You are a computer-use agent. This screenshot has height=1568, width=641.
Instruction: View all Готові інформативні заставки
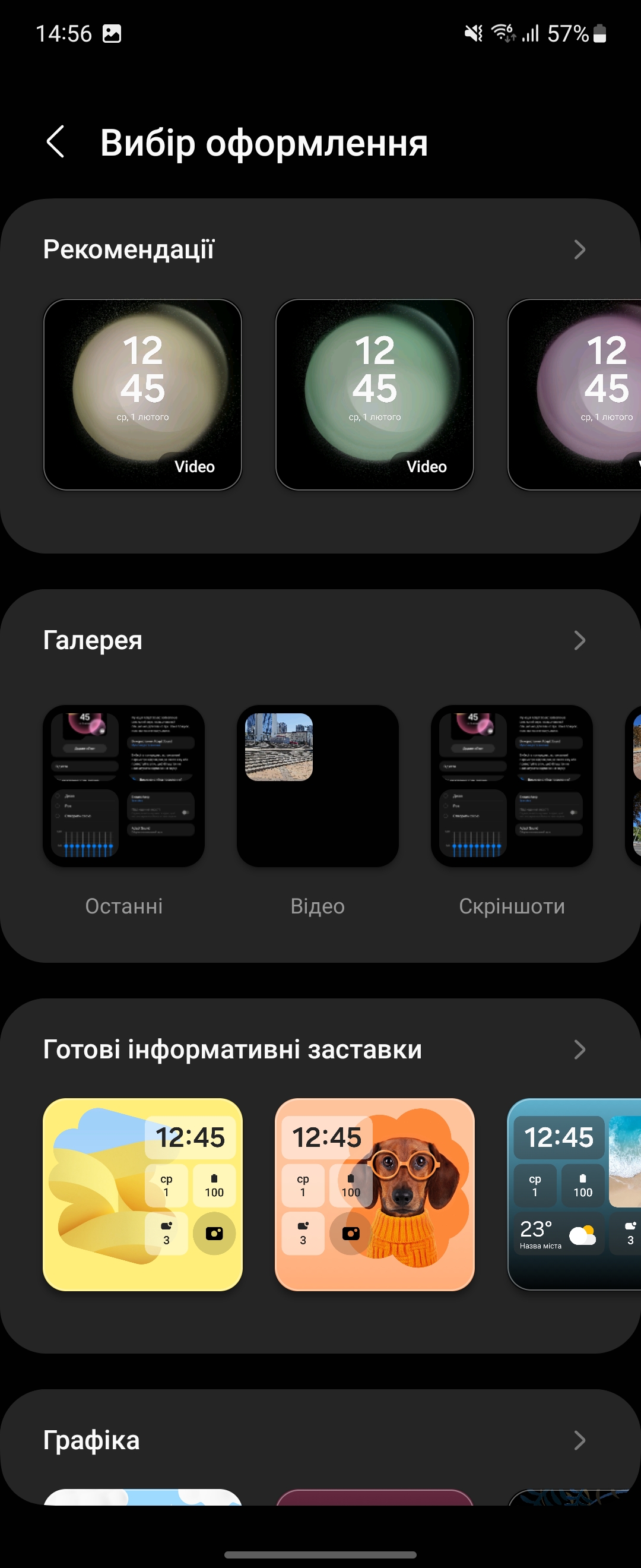coord(579,1049)
